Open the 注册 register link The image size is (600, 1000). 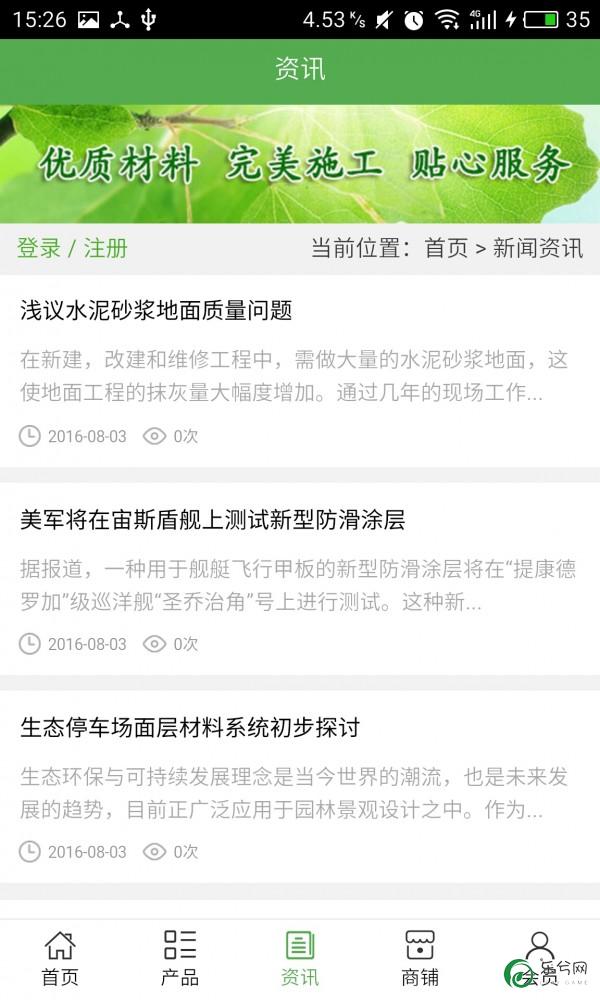pyautogui.click(x=106, y=248)
